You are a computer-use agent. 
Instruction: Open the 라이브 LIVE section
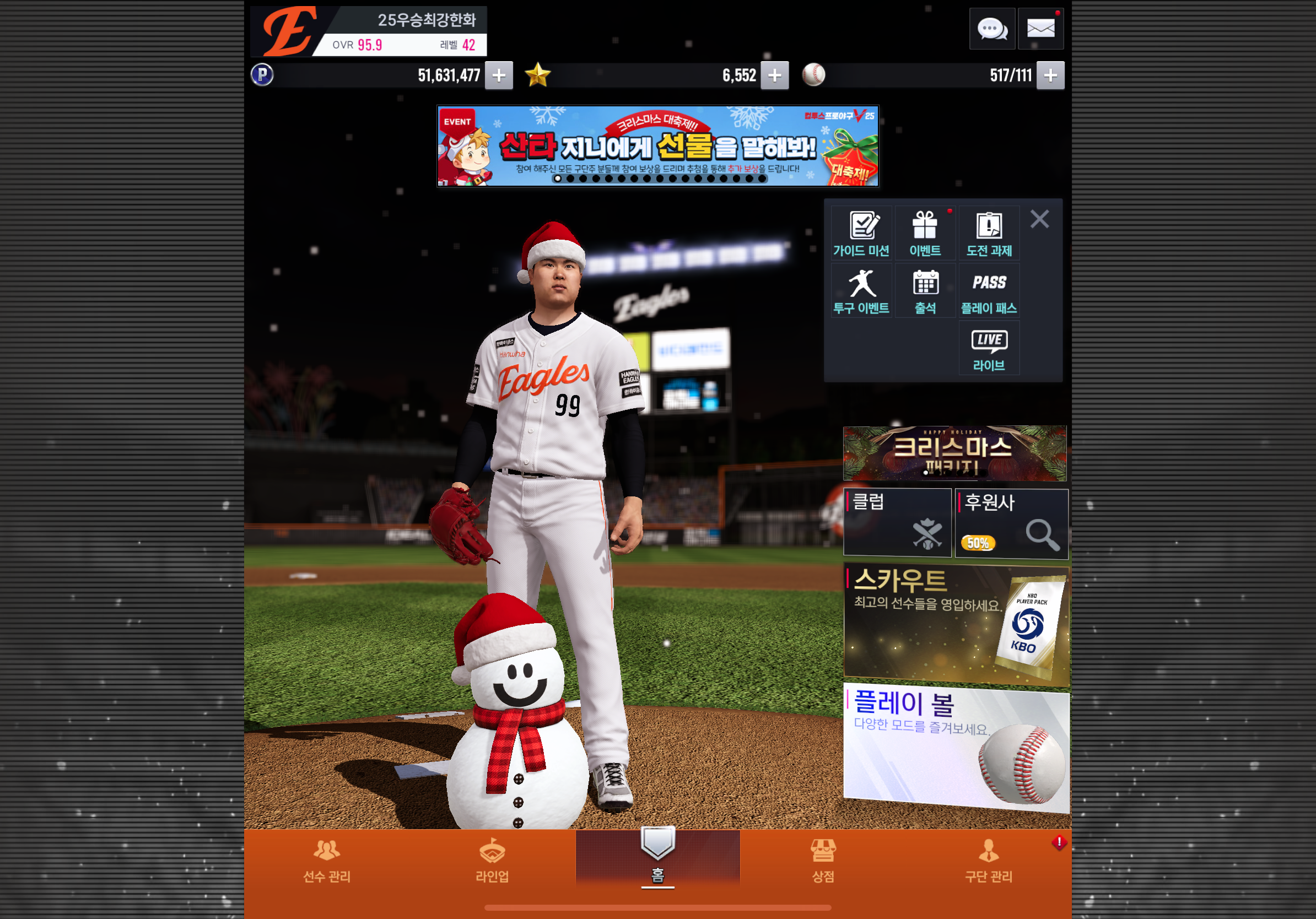(x=989, y=348)
